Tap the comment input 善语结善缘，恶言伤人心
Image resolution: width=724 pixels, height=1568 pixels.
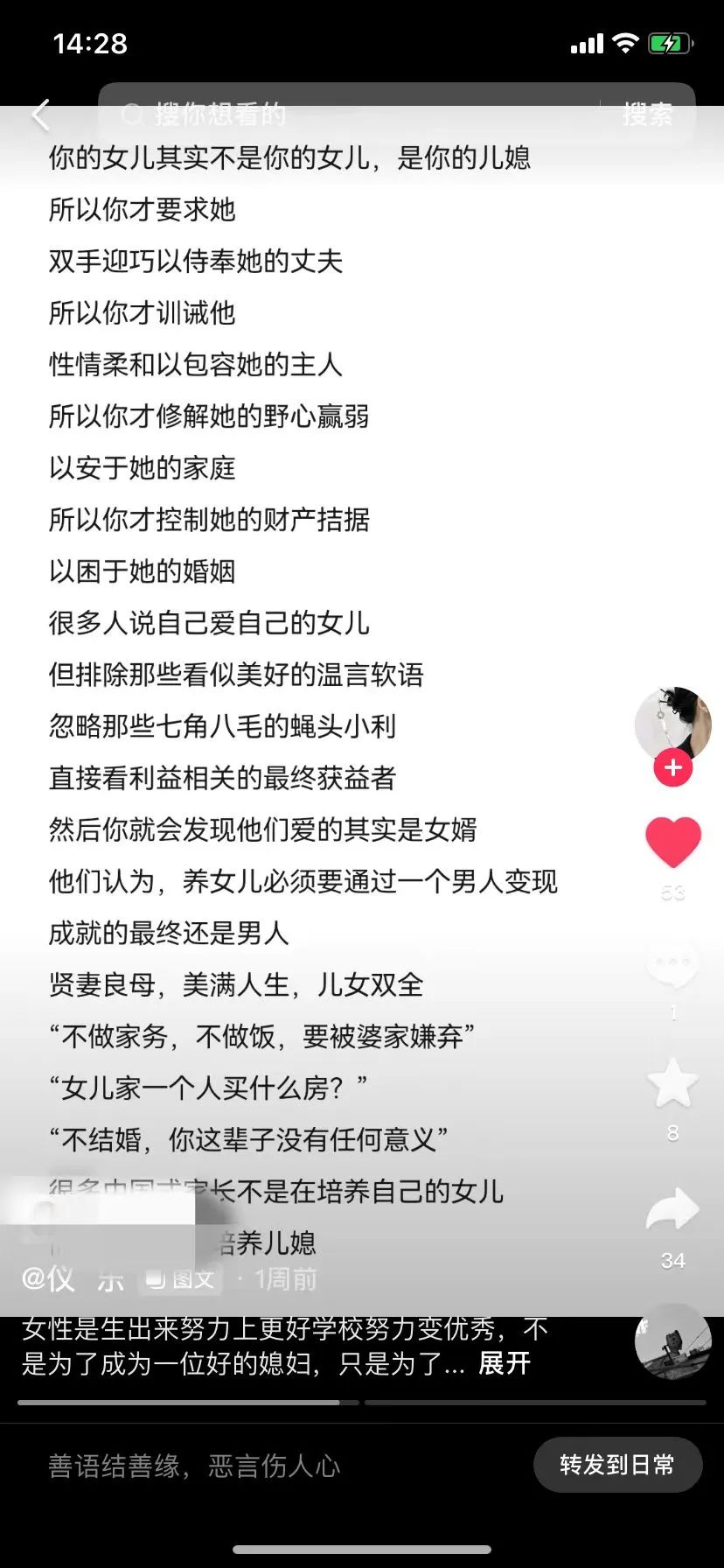click(194, 1466)
